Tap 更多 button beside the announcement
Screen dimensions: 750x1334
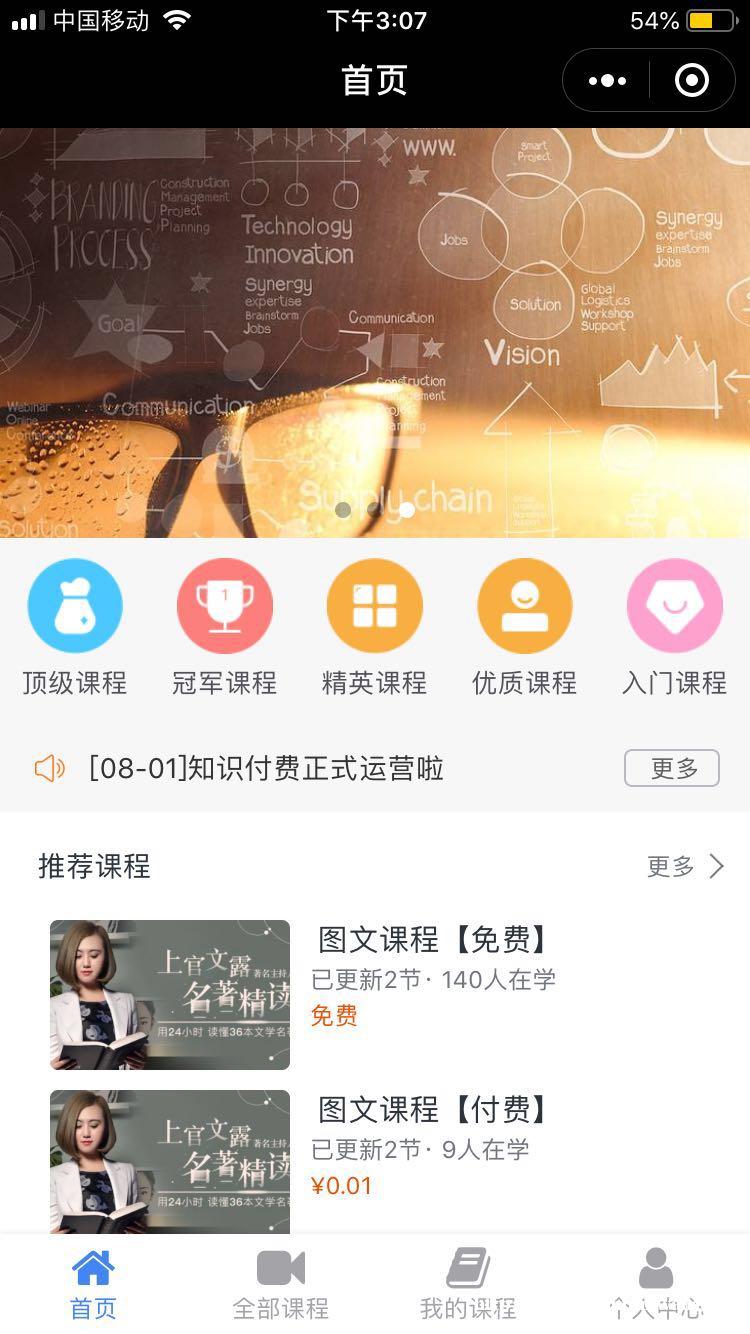pyautogui.click(x=672, y=768)
